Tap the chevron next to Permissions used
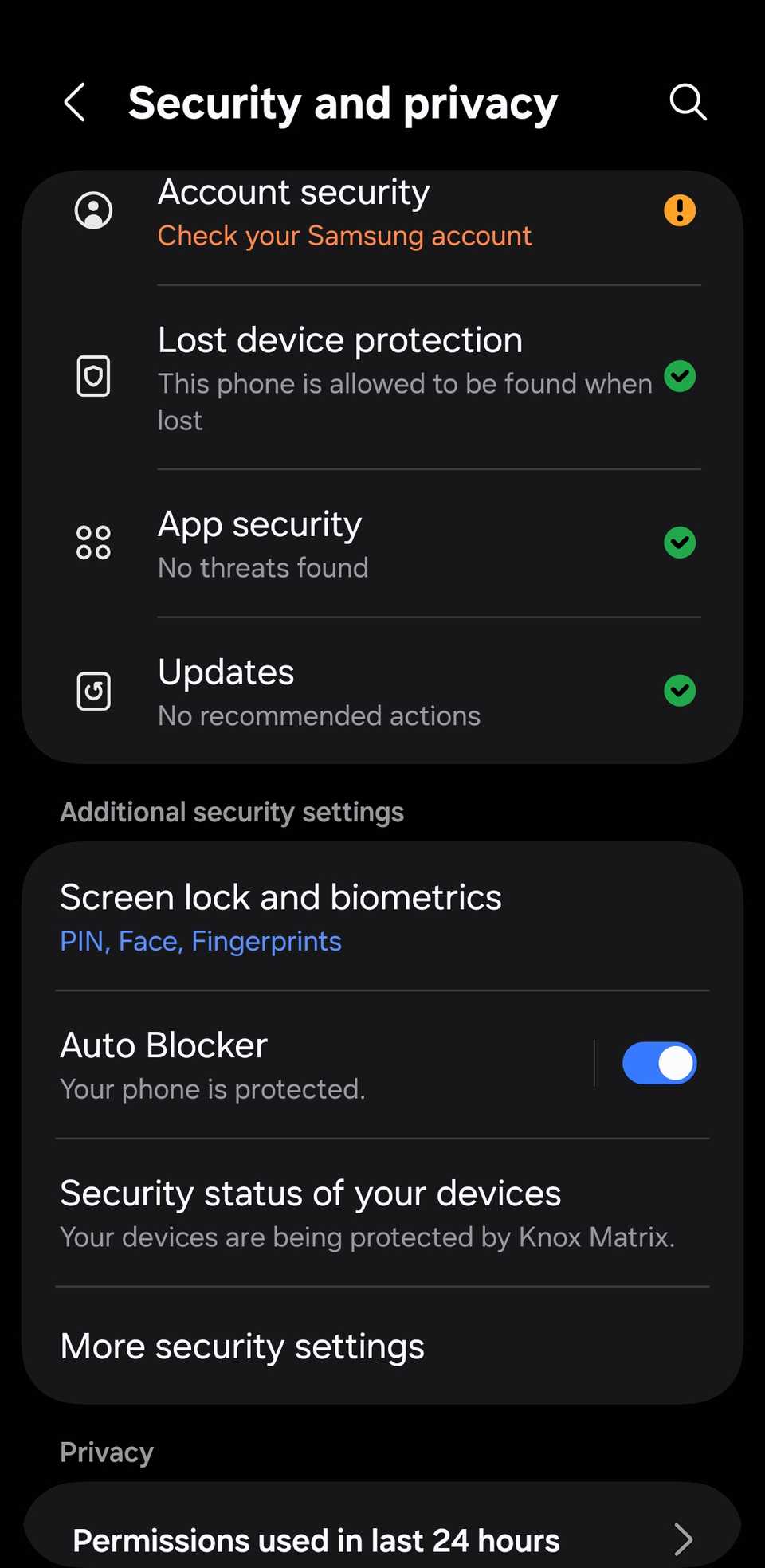Image resolution: width=765 pixels, height=1568 pixels. pos(682,1539)
